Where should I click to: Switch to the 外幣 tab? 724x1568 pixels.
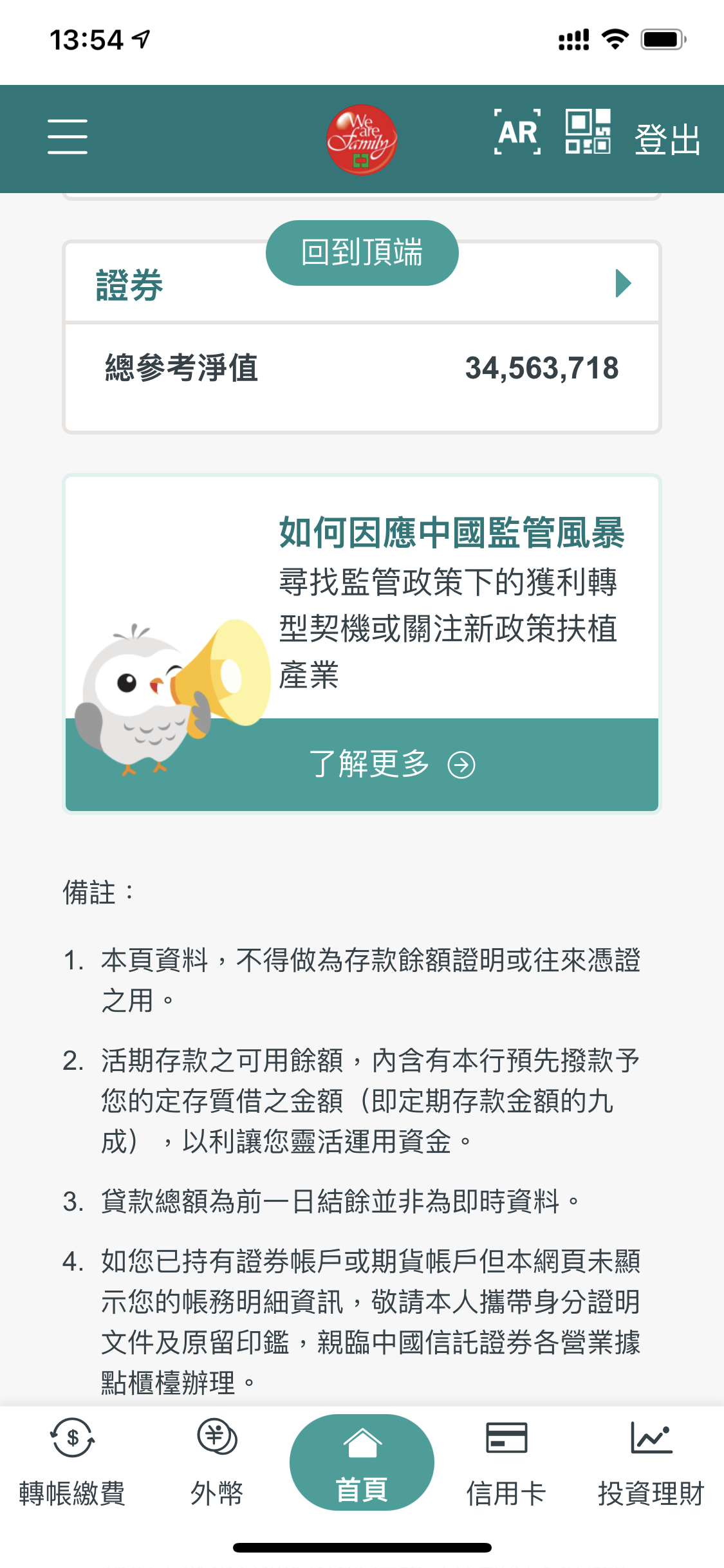click(x=217, y=1462)
